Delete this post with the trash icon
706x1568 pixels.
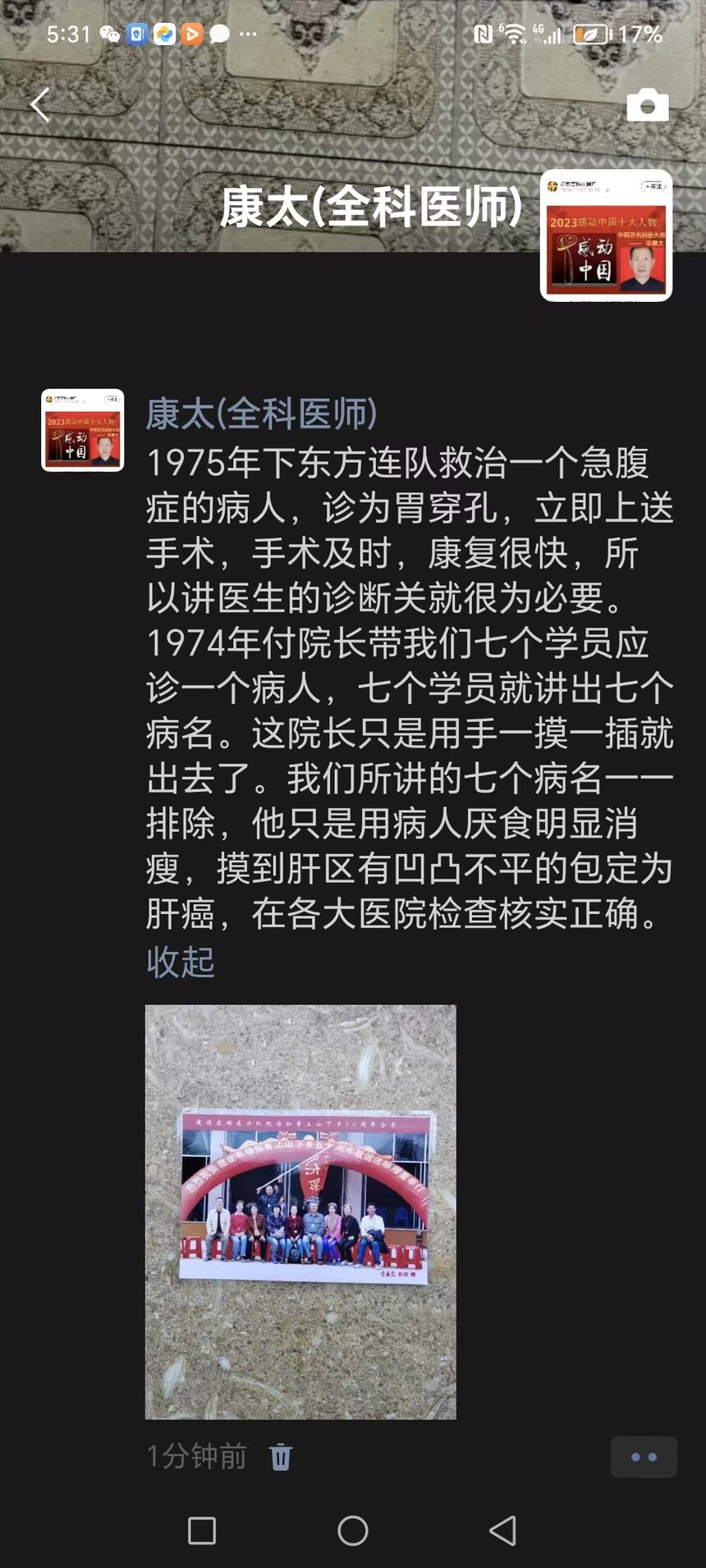281,1457
